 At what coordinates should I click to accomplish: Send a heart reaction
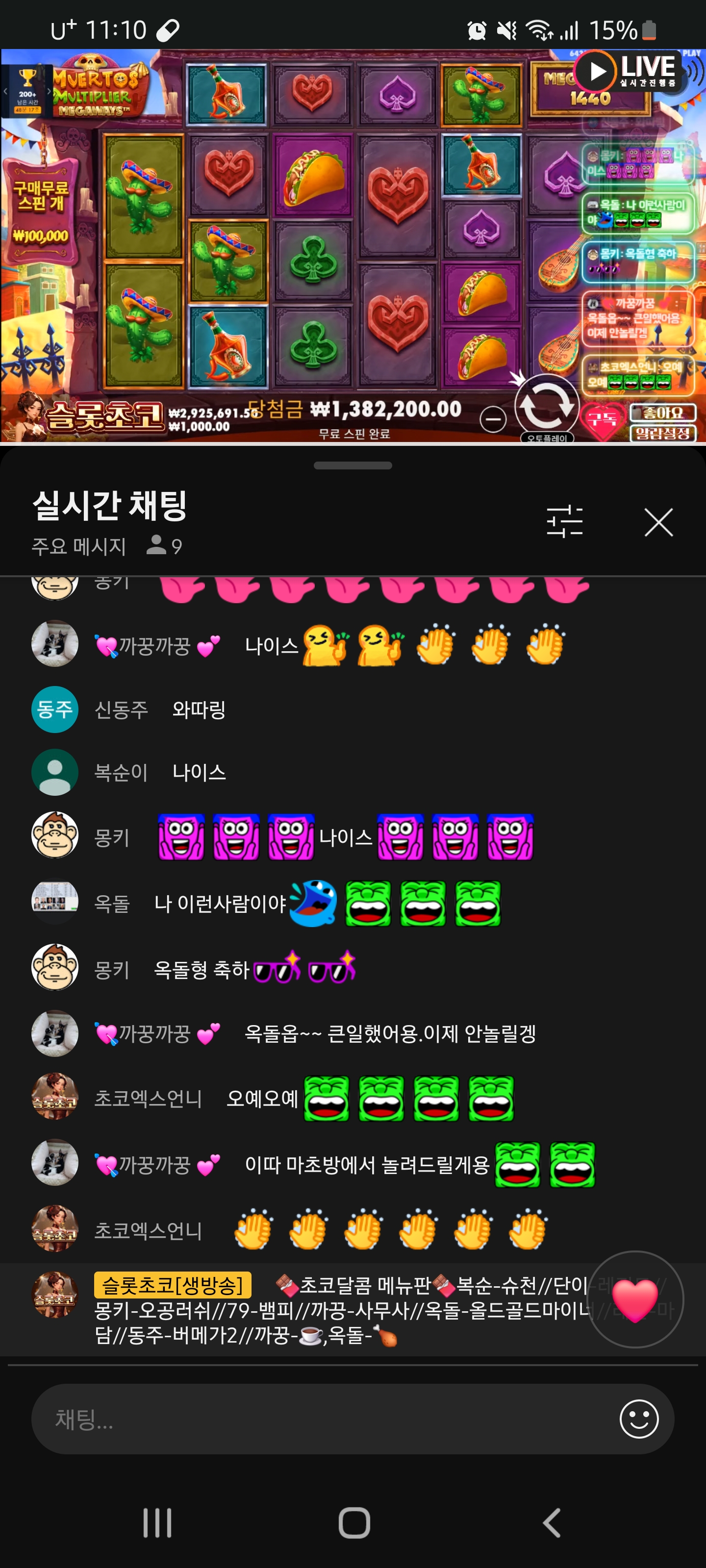pos(634,1299)
